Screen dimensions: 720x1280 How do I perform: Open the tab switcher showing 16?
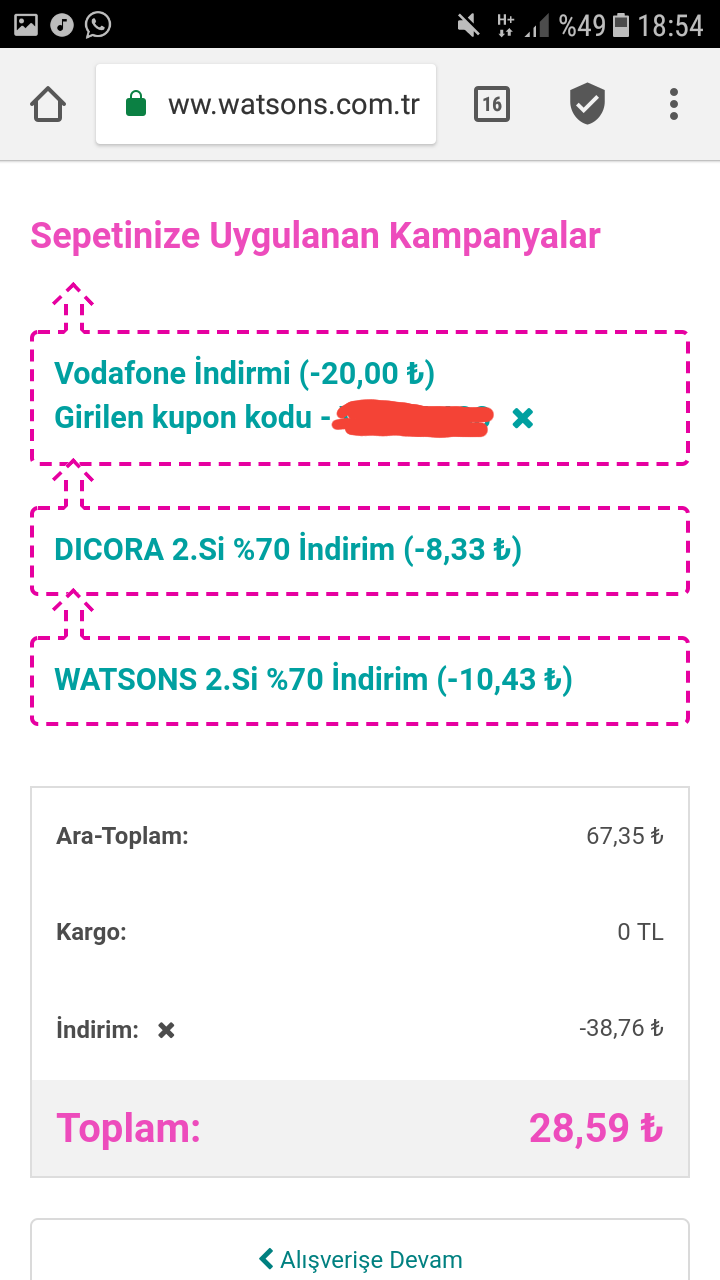coord(491,104)
